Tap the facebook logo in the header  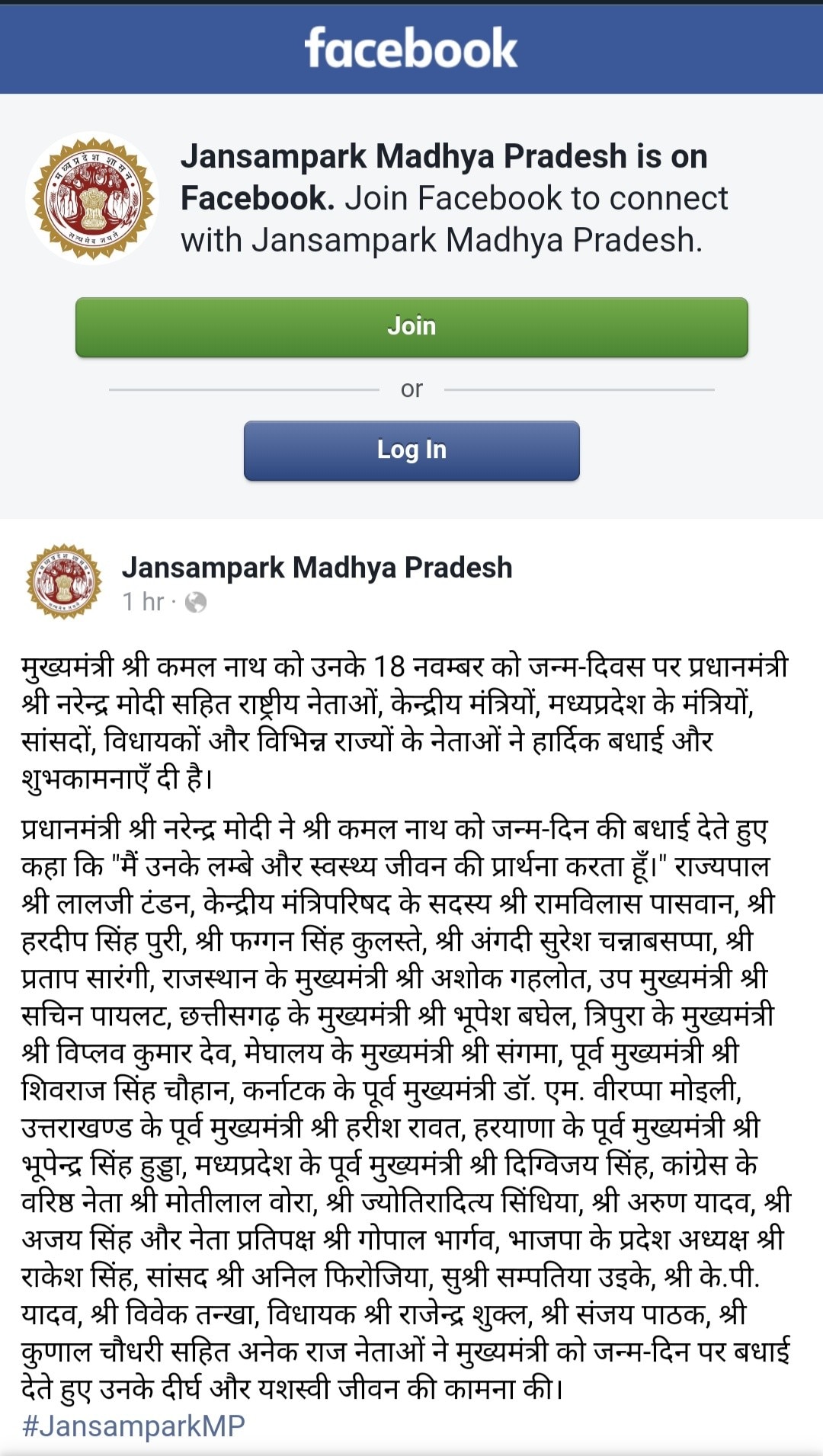[411, 48]
